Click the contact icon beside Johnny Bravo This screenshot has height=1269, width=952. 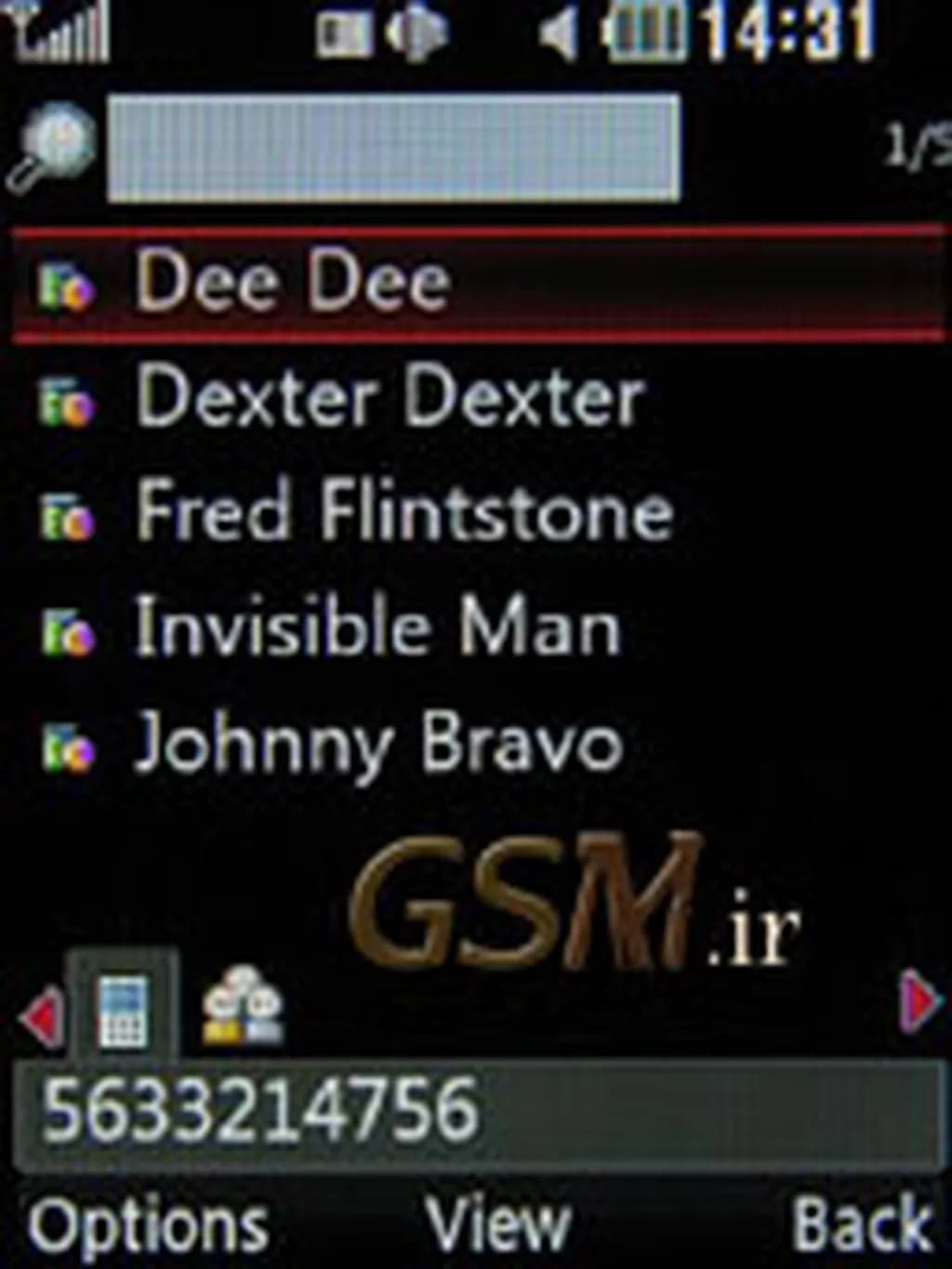pyautogui.click(x=68, y=746)
